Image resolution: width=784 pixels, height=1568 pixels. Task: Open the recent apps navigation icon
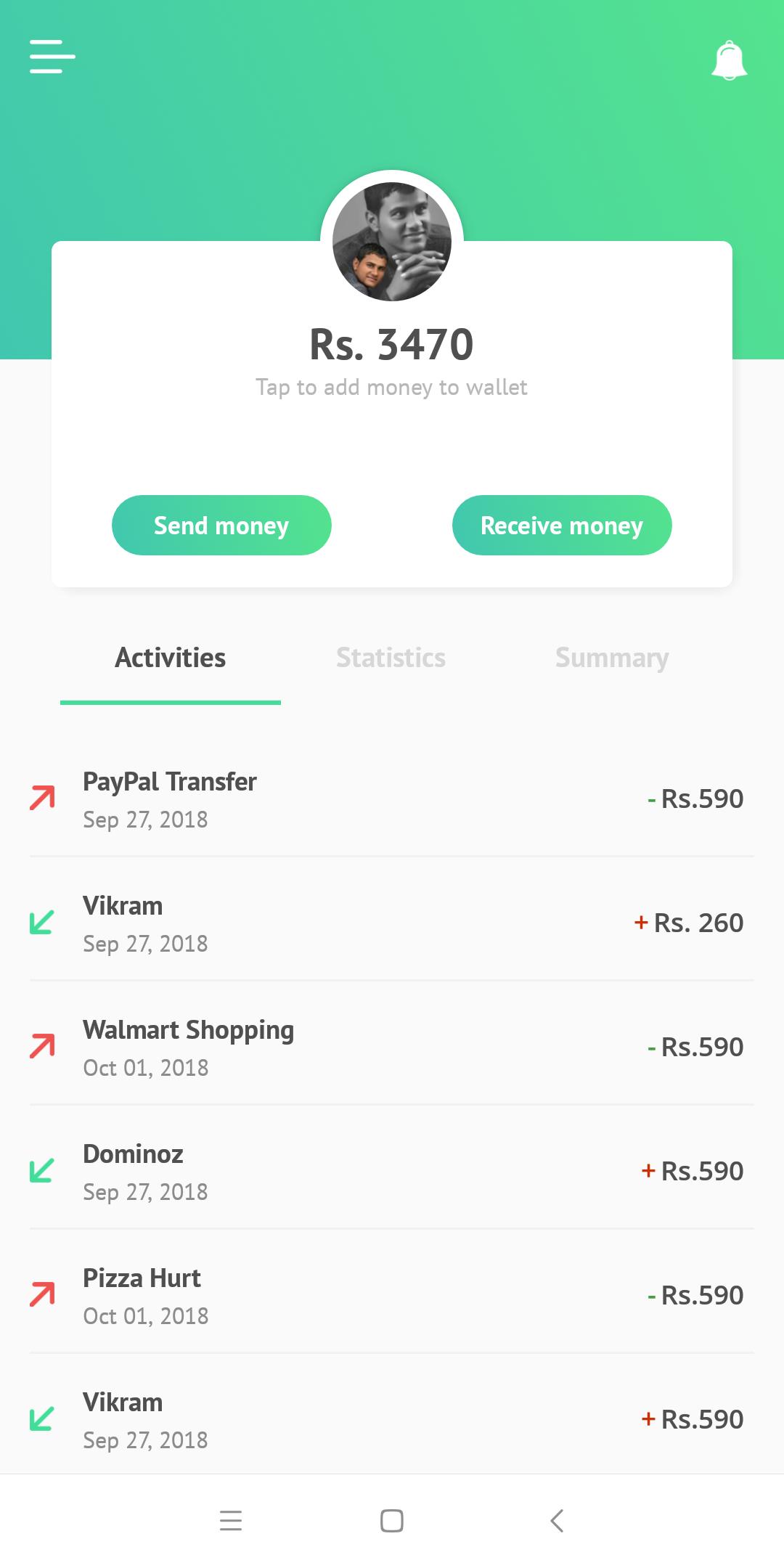231,1521
